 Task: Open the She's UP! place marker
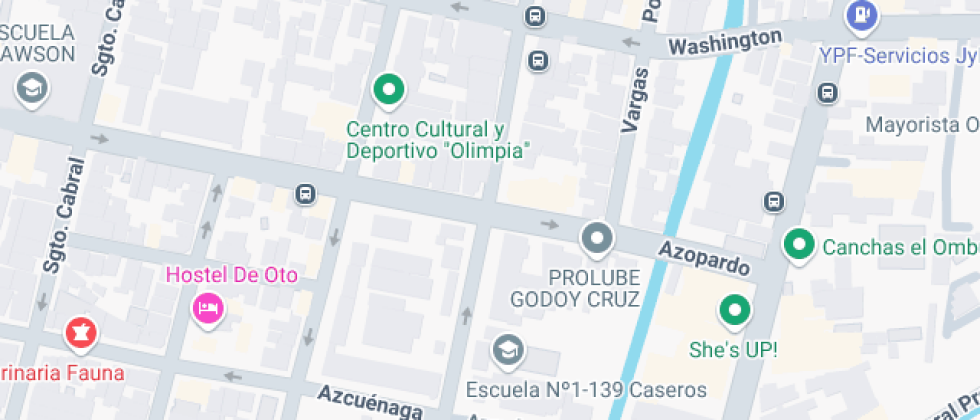[x=735, y=312]
